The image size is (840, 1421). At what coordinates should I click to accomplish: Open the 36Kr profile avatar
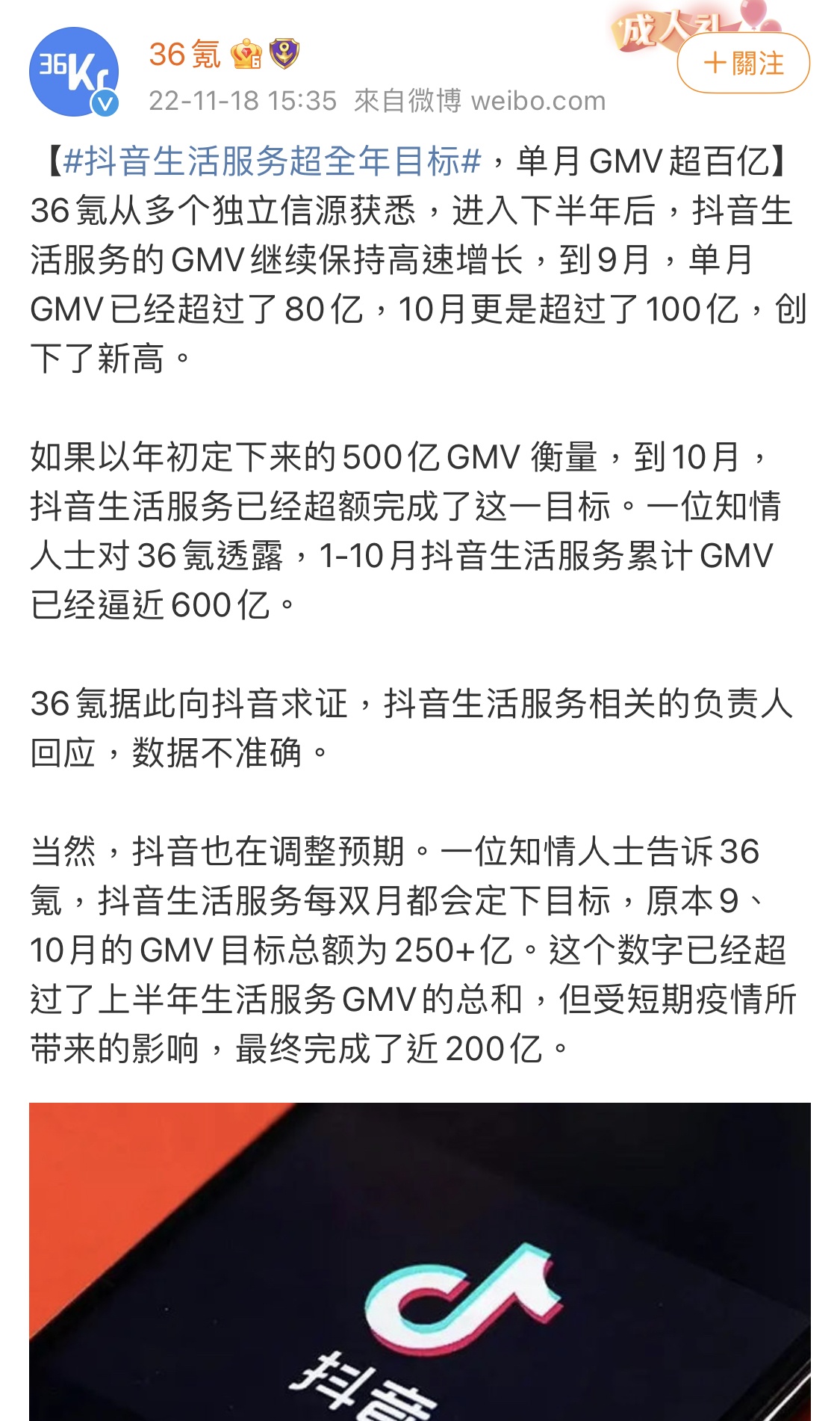coord(74,72)
